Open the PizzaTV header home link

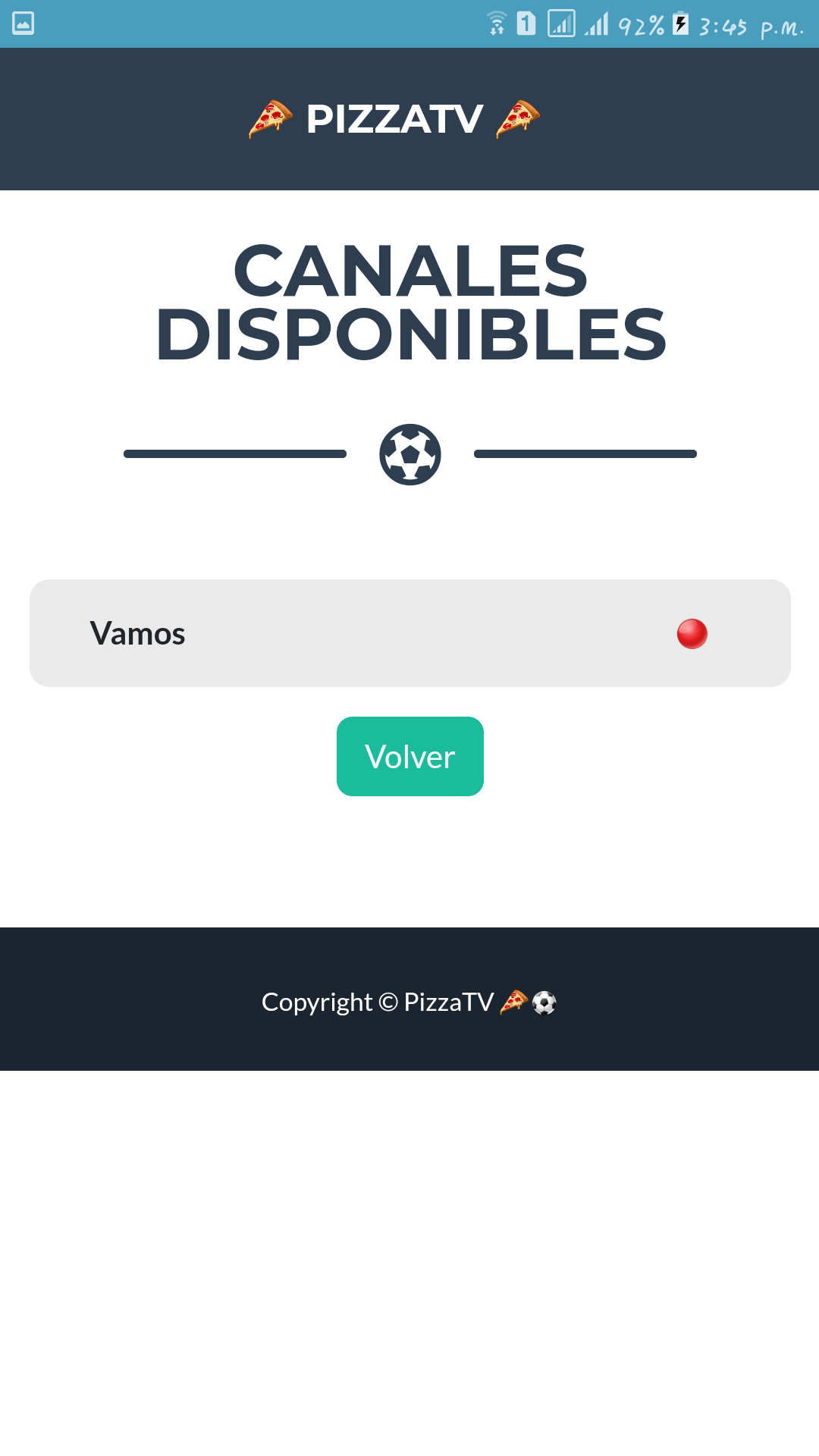[394, 119]
